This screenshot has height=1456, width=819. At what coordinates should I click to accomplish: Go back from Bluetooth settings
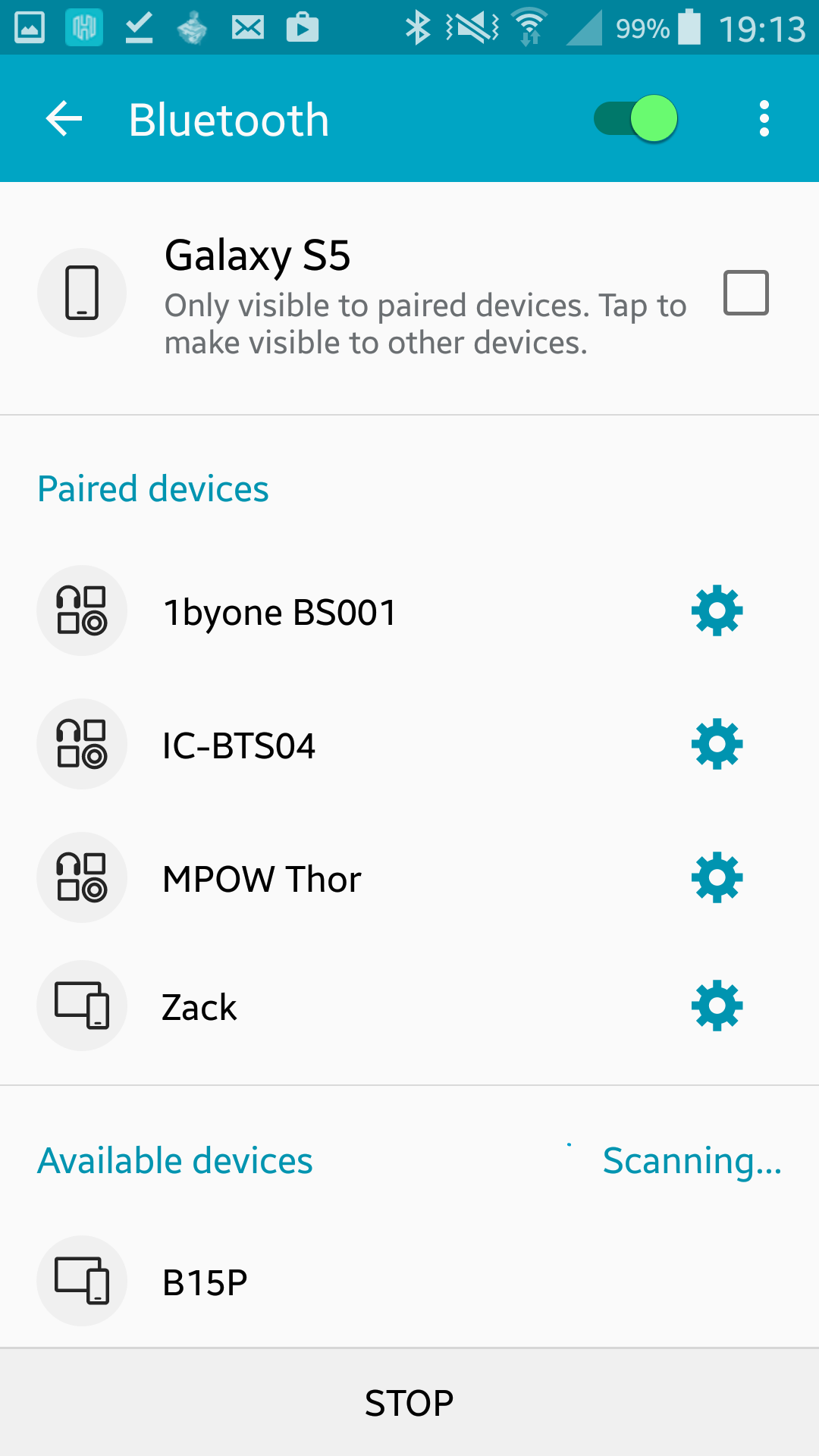click(64, 119)
